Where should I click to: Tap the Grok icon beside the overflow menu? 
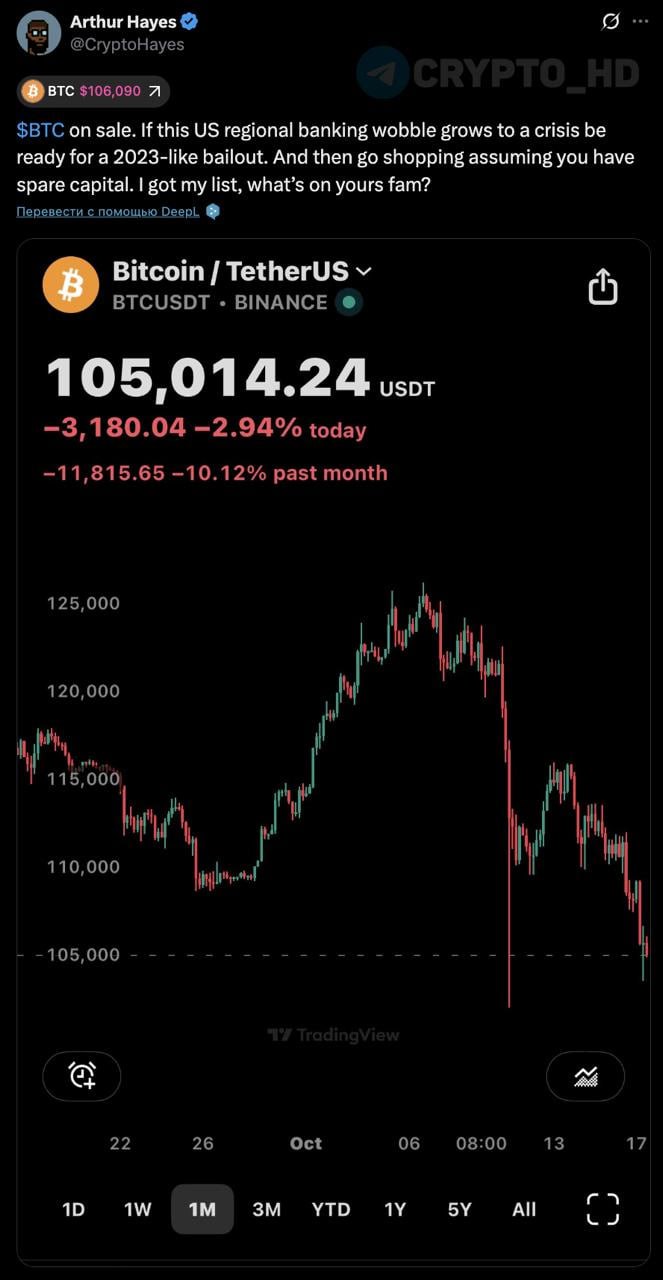pyautogui.click(x=609, y=22)
